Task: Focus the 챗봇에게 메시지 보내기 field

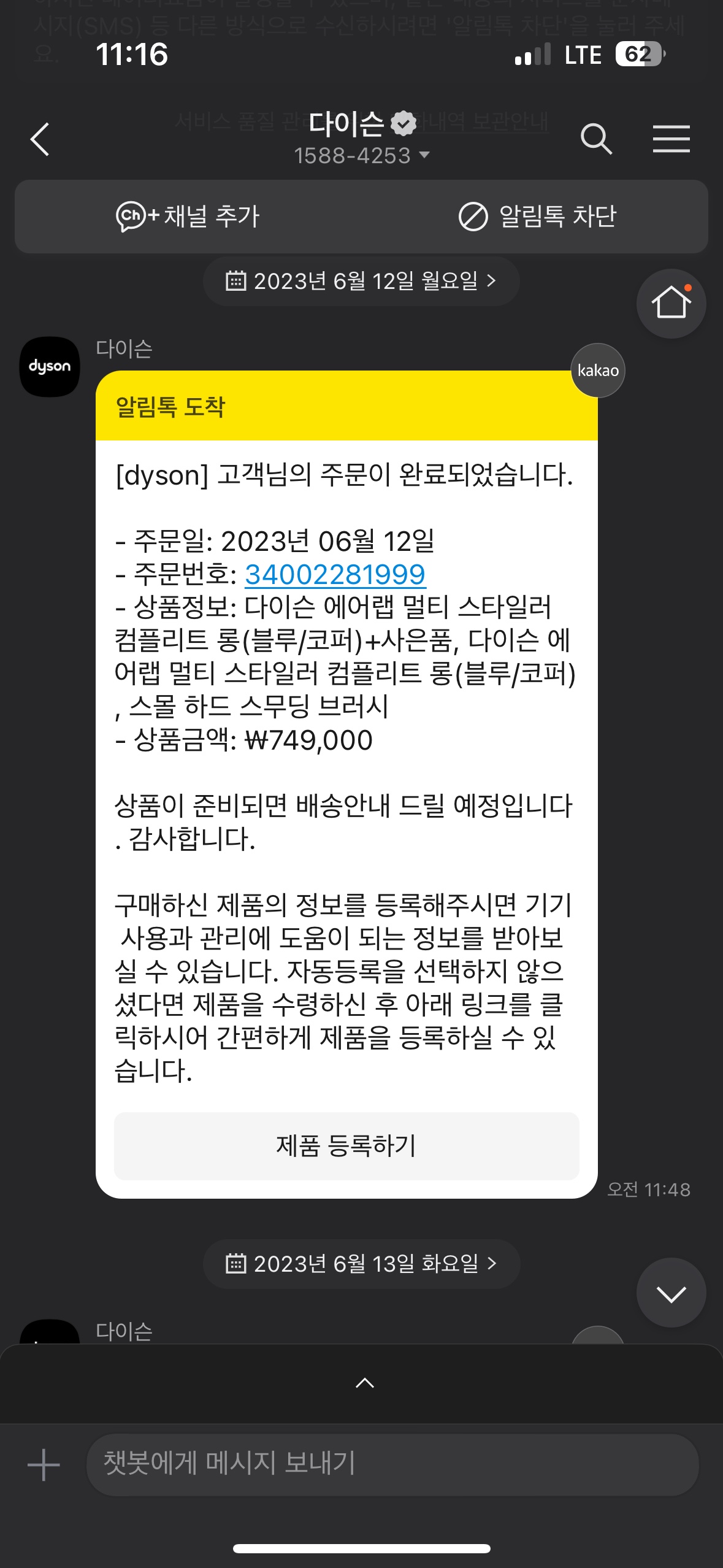Action: point(392,1464)
